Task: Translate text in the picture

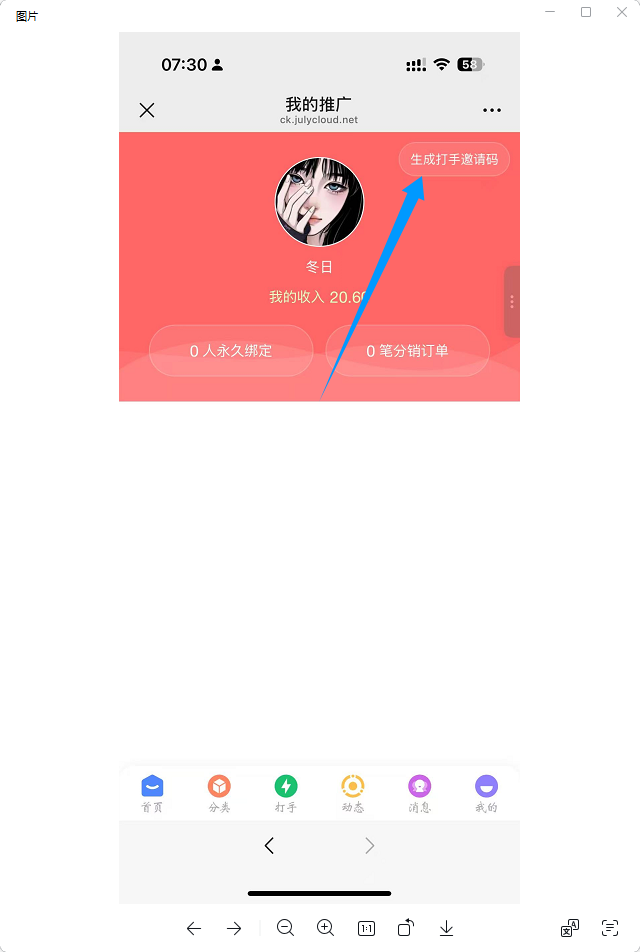Action: (x=570, y=928)
